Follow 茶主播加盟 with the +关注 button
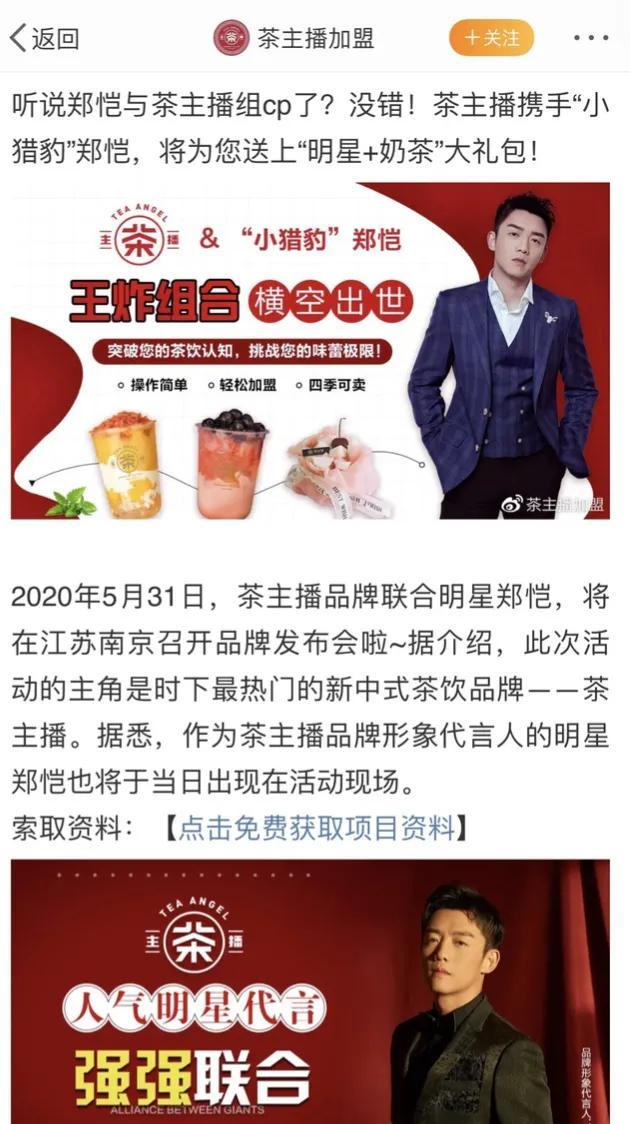The image size is (630, 1124). click(491, 39)
